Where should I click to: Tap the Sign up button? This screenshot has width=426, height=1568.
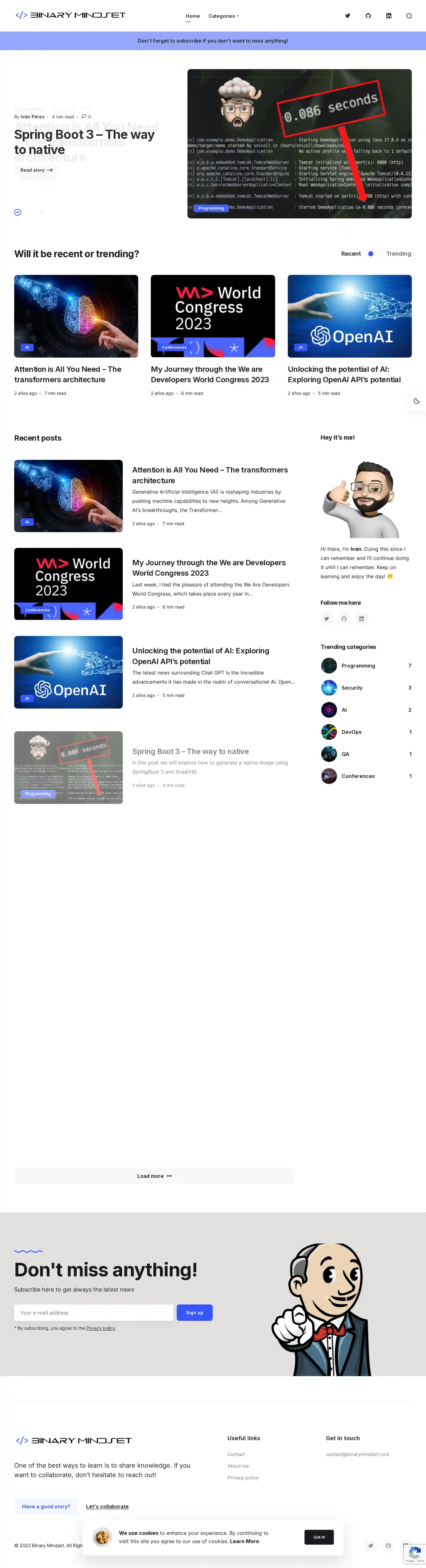[x=194, y=1312]
